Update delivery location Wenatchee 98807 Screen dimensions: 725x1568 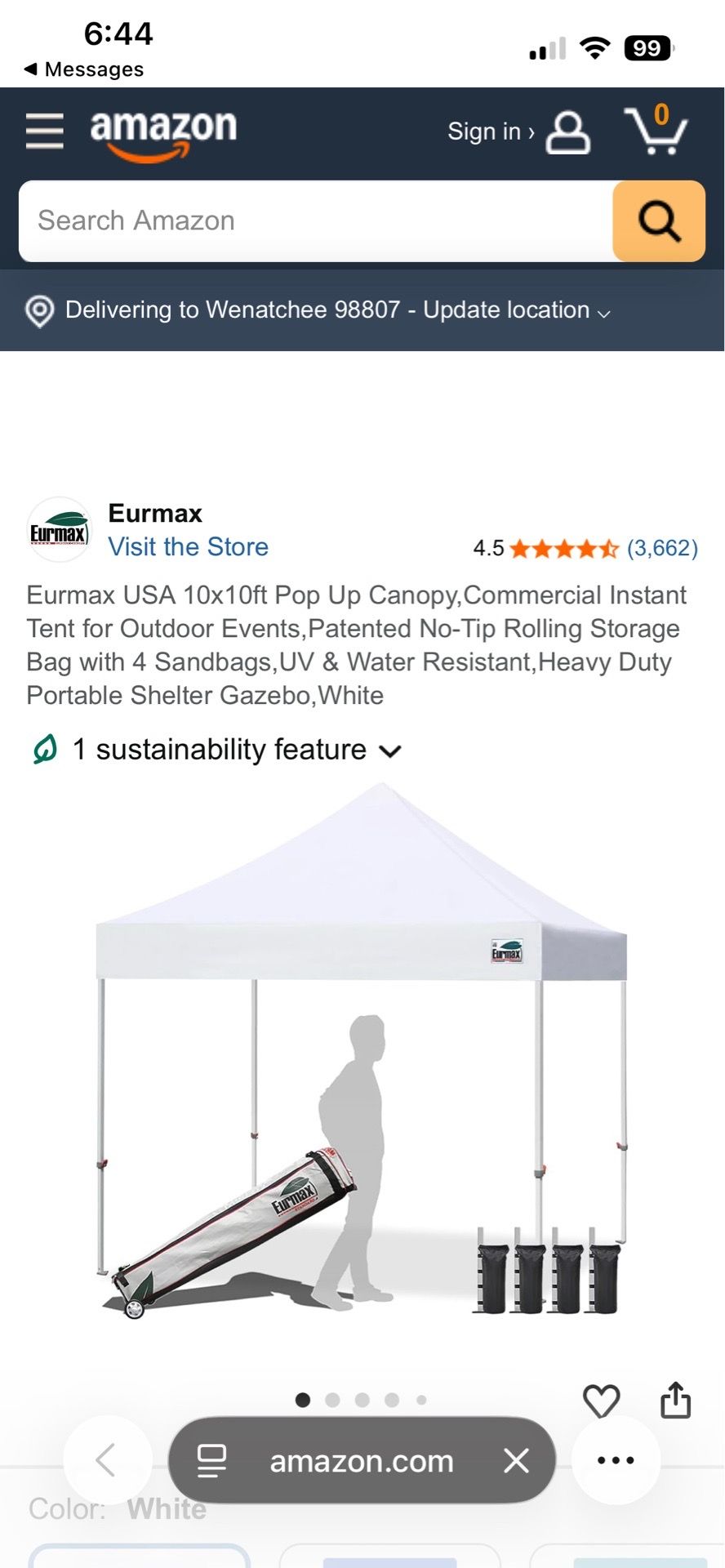pos(318,310)
